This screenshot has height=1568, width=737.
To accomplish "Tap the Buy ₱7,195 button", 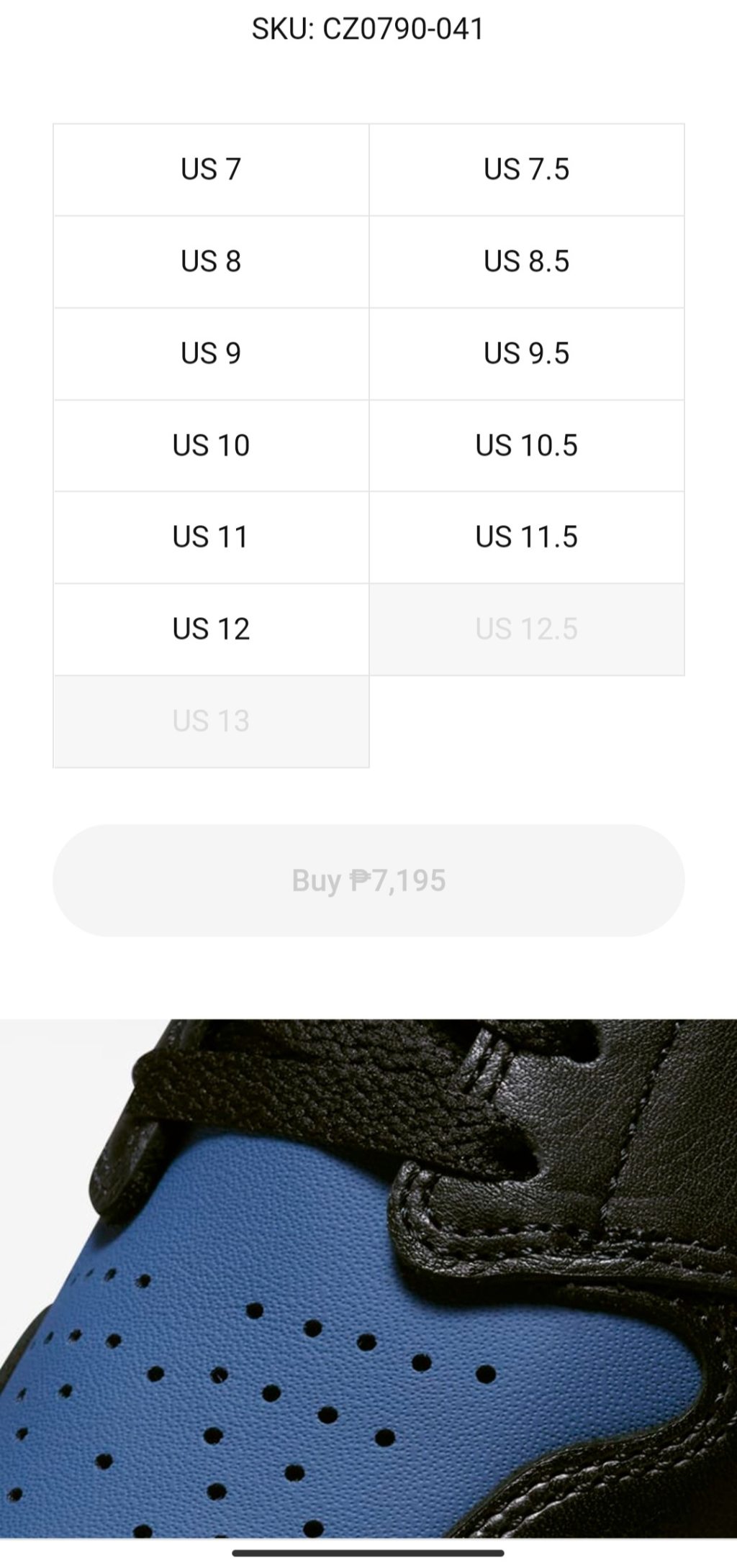I will click(x=368, y=880).
